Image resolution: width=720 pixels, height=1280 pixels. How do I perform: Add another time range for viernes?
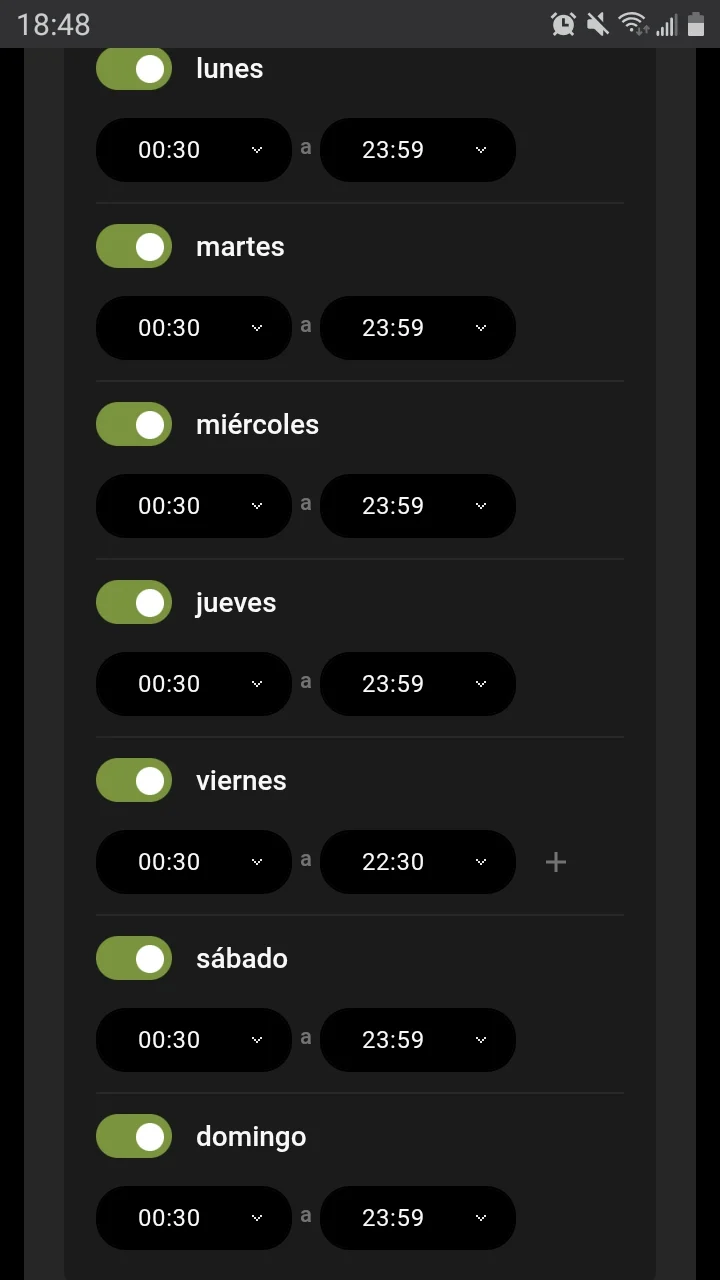(556, 862)
